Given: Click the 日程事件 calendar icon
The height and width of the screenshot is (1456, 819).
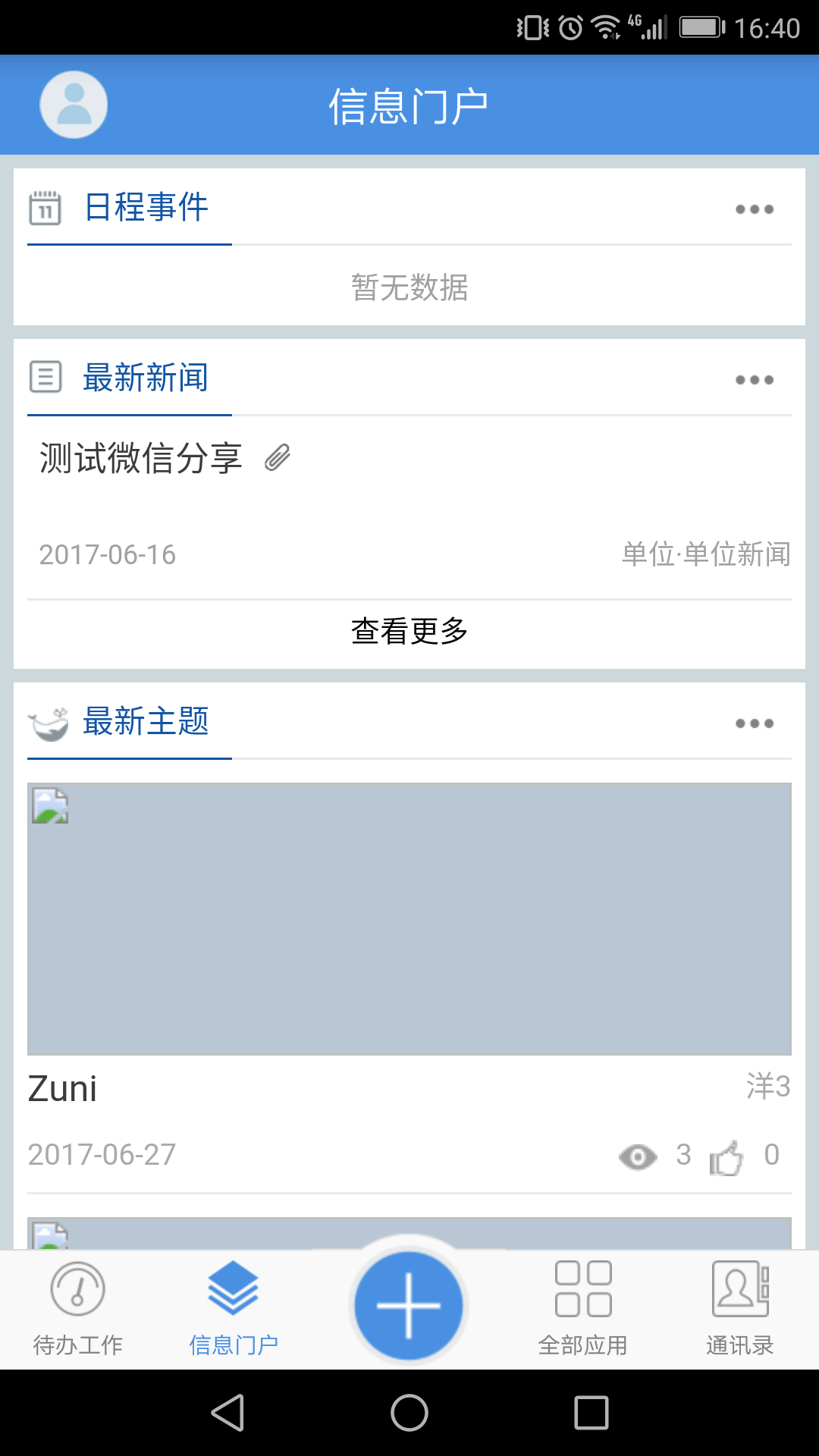Looking at the screenshot, I should 45,208.
